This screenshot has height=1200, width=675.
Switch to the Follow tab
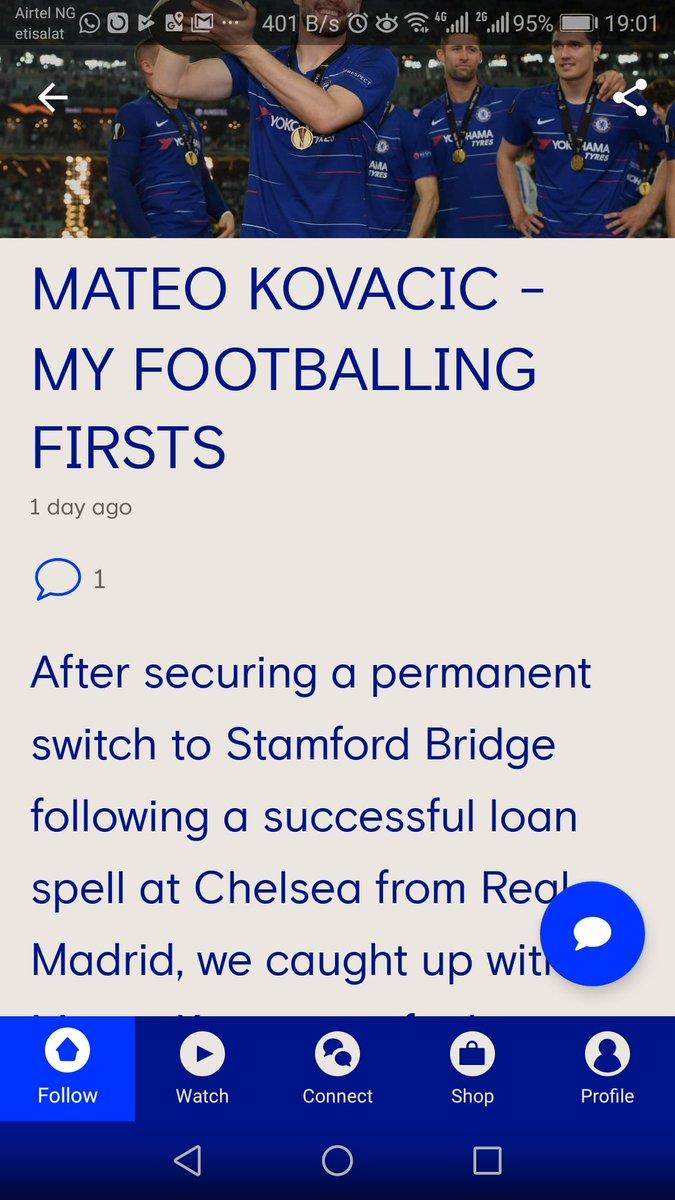67,1069
